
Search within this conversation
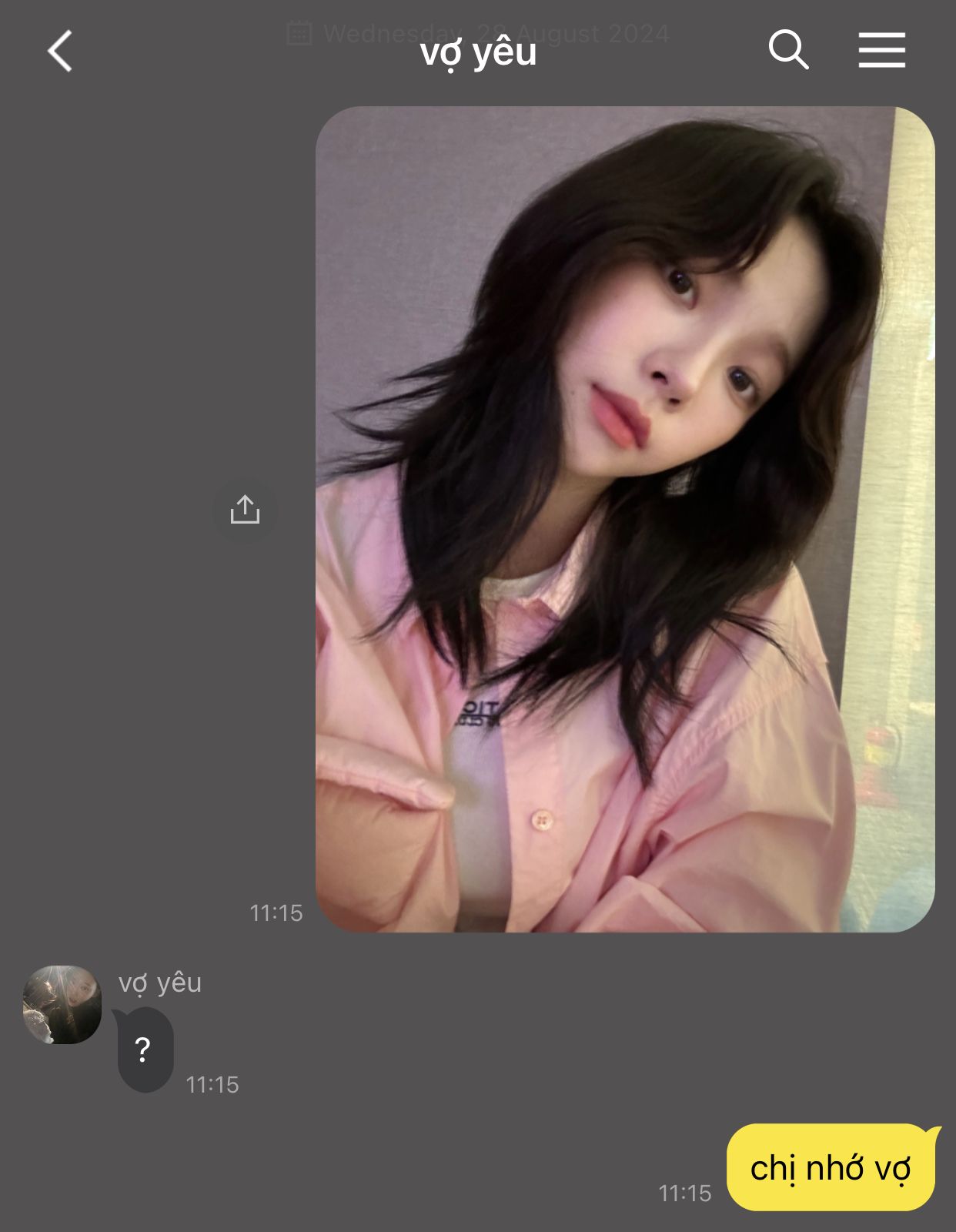(x=788, y=51)
